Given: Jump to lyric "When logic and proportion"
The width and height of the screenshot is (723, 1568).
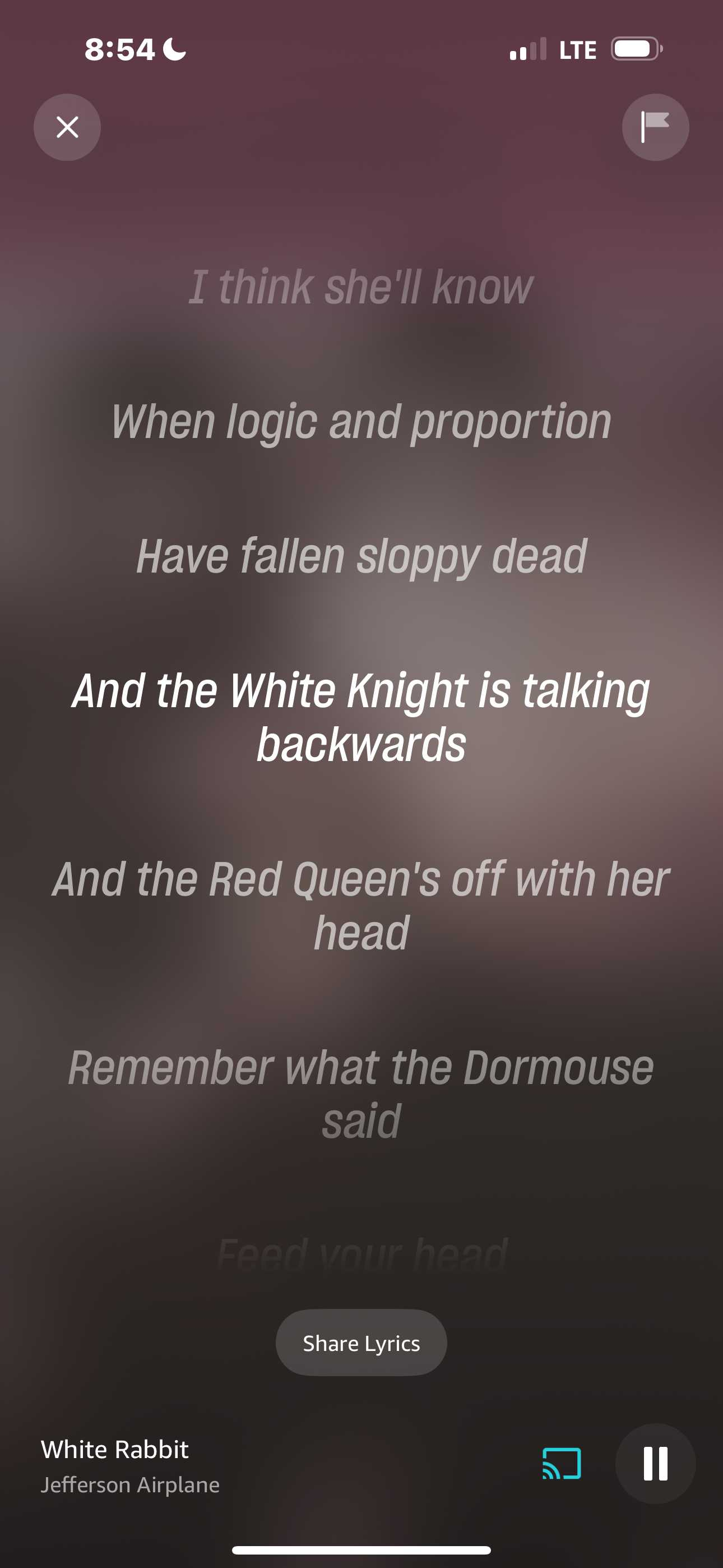Looking at the screenshot, I should click(x=361, y=421).
